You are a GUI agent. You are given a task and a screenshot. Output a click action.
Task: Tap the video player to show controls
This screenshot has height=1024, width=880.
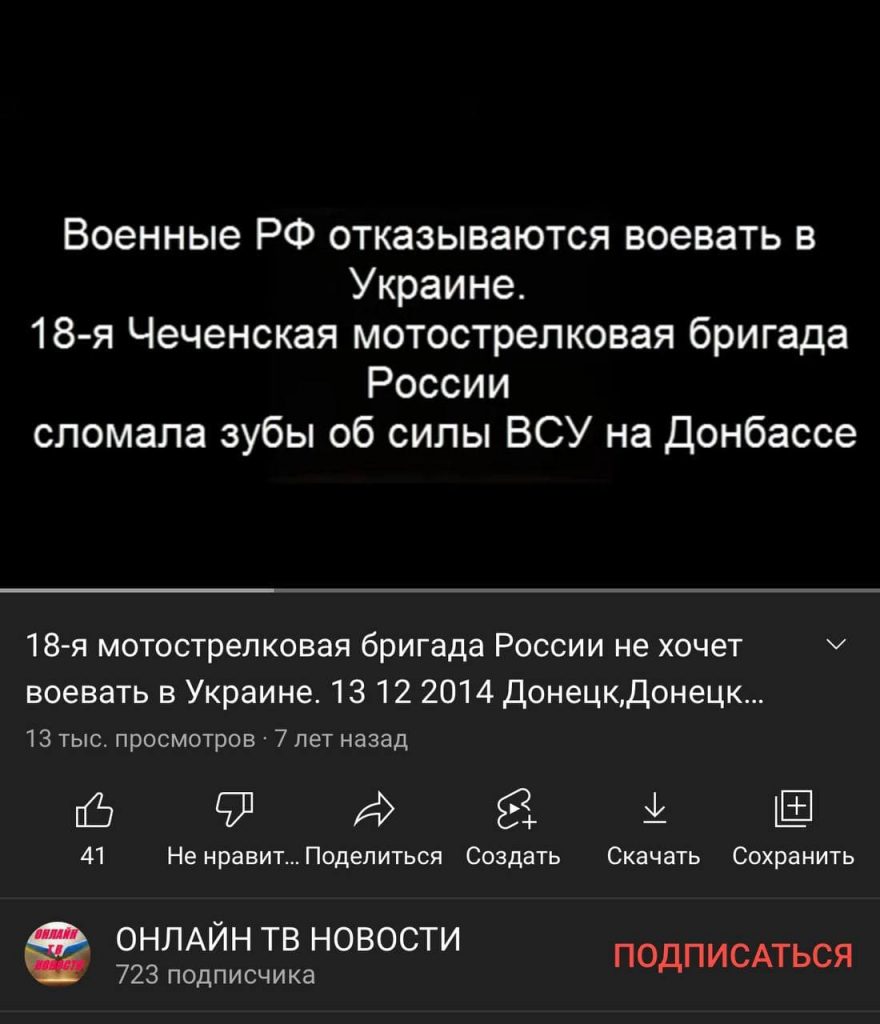pos(440,300)
